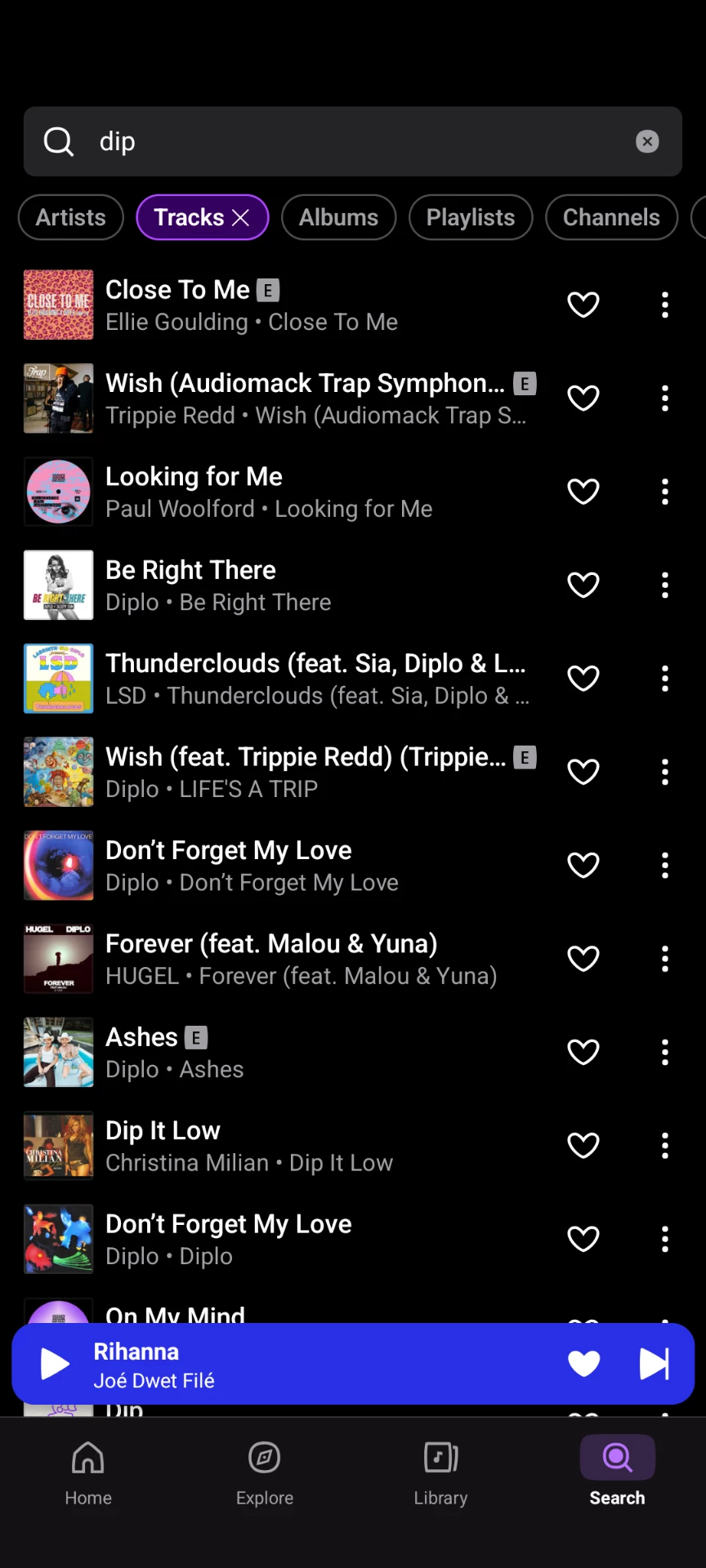Open more options for "Ashes"

(x=665, y=1052)
